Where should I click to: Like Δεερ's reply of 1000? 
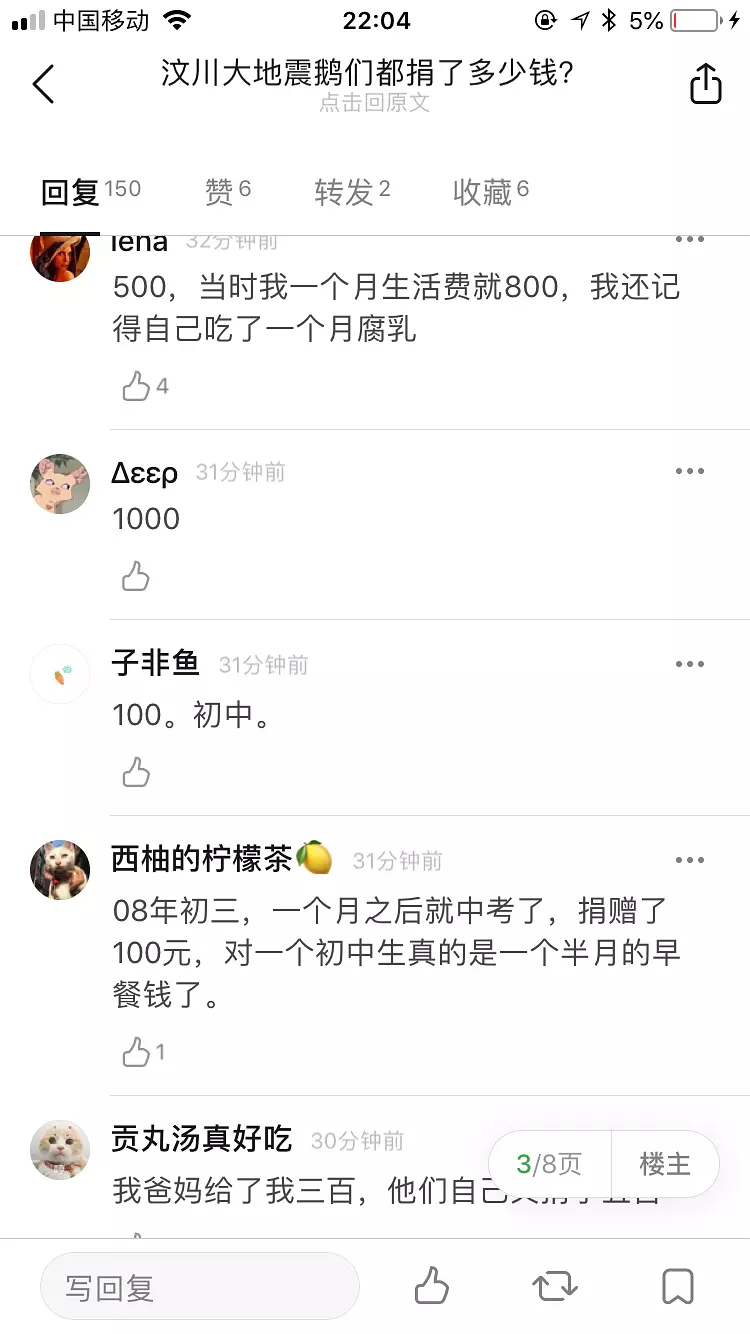(136, 576)
